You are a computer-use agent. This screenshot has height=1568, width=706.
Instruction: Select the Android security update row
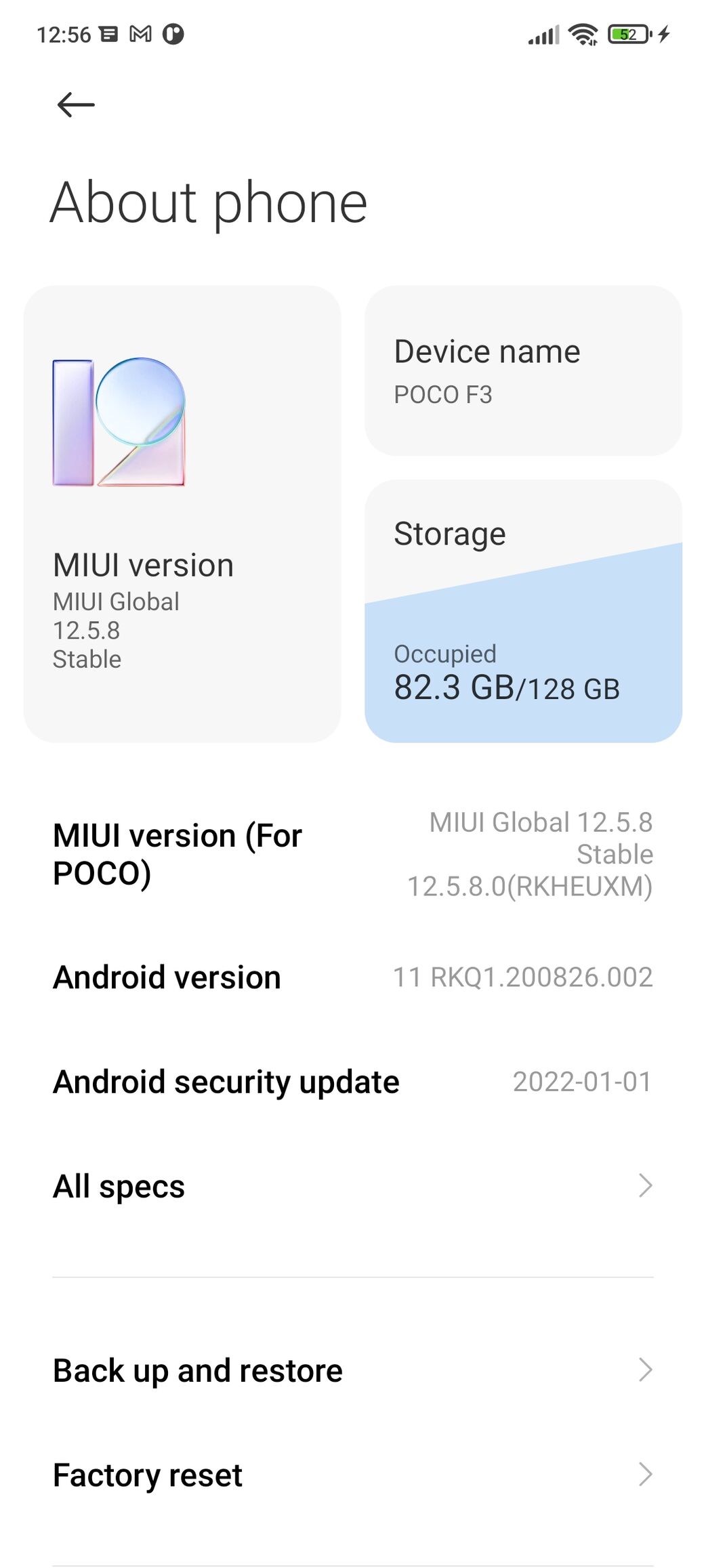click(x=352, y=1082)
